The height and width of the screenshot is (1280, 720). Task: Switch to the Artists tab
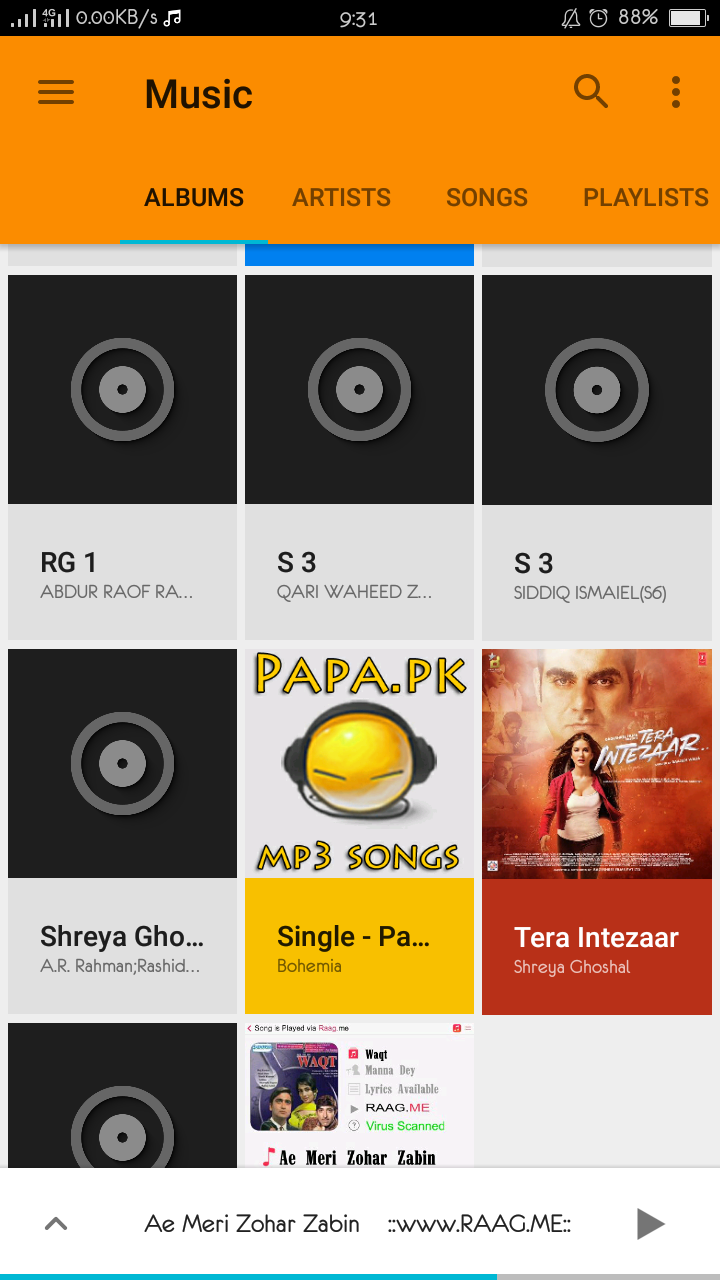[341, 197]
